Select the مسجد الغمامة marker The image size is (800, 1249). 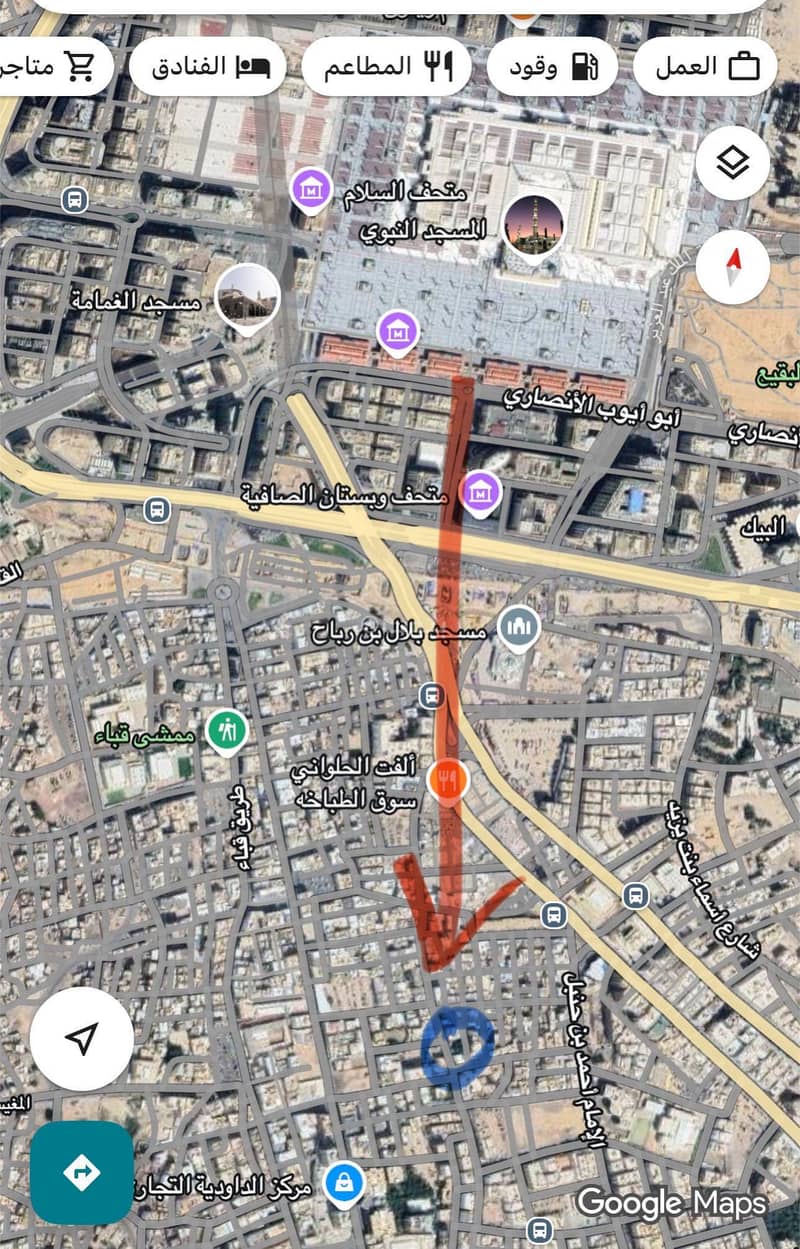247,294
